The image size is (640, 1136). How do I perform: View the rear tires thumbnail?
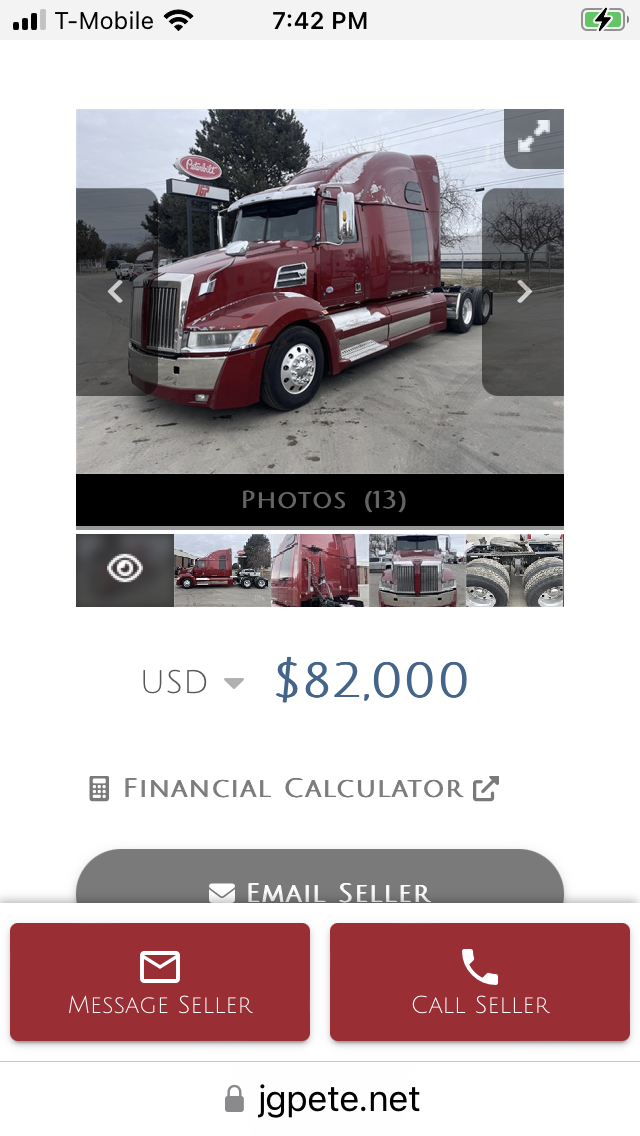click(x=514, y=570)
